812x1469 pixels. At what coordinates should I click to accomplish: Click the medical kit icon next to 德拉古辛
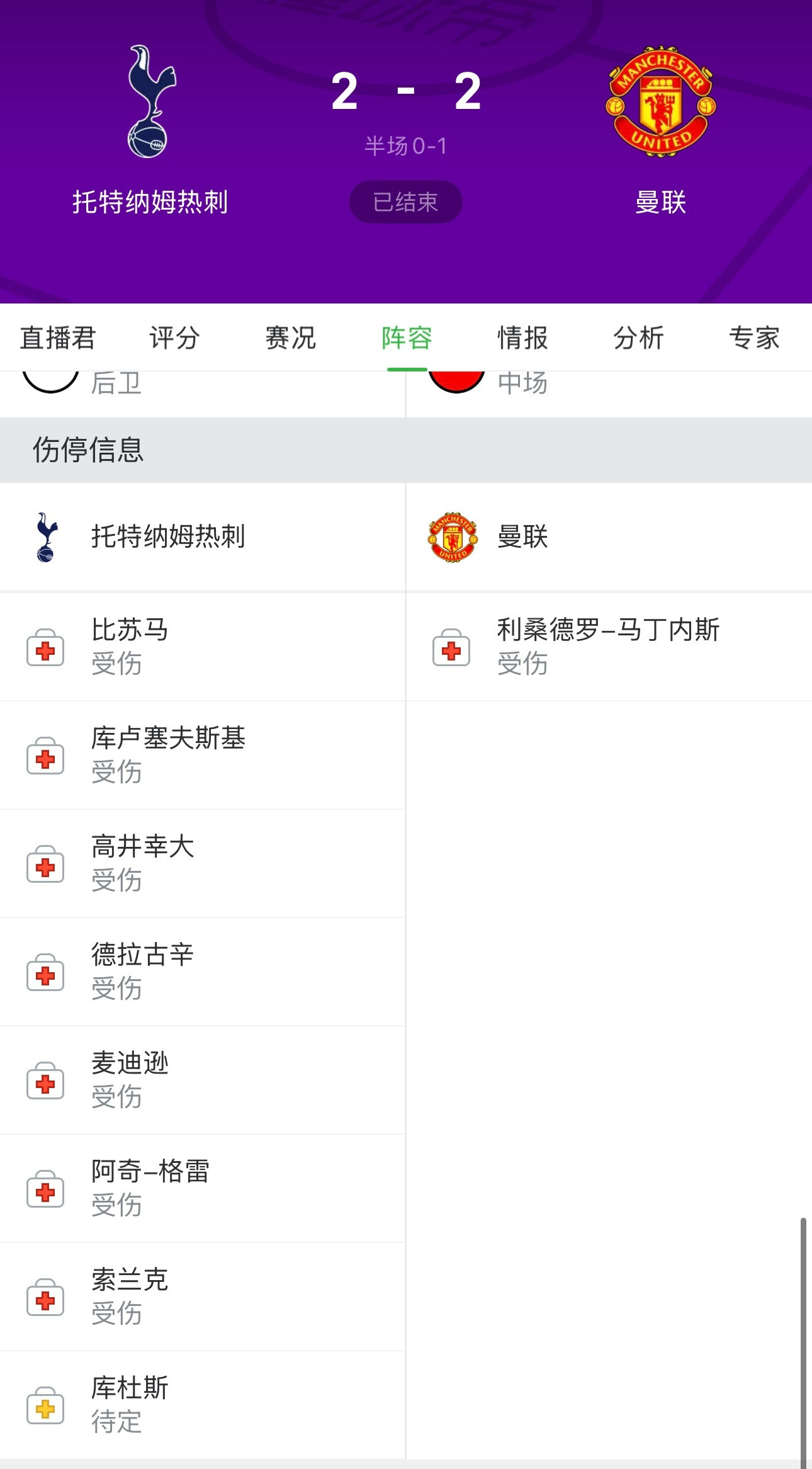45,973
